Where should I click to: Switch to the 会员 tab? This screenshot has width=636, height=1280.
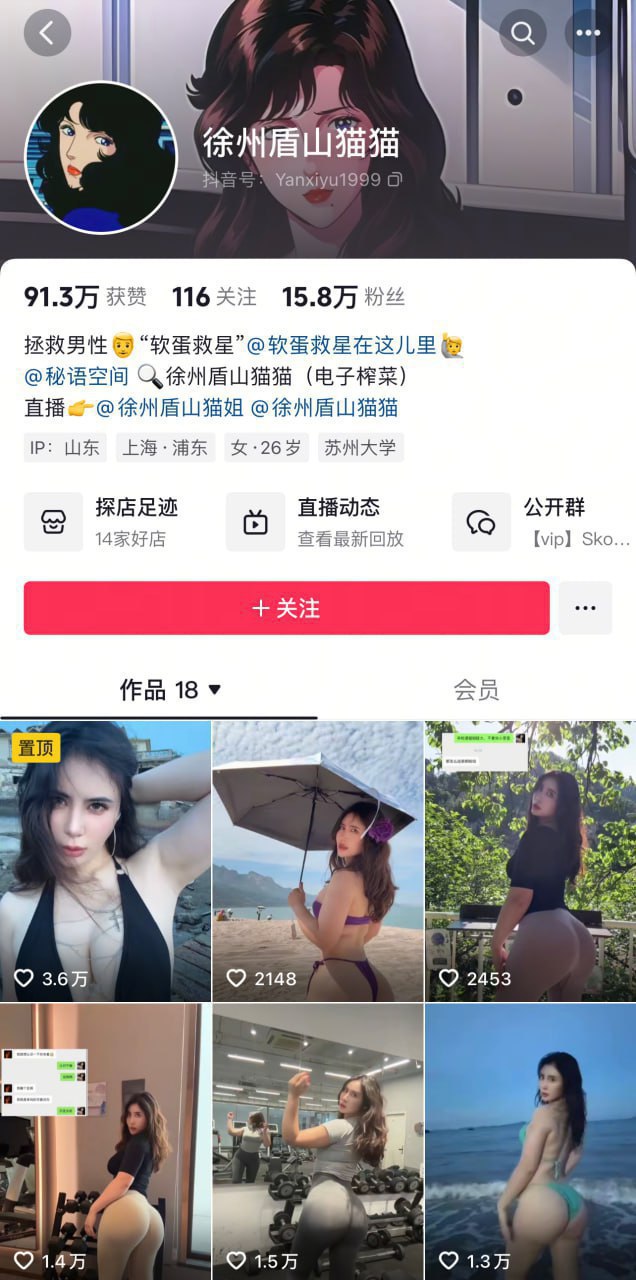(476, 690)
